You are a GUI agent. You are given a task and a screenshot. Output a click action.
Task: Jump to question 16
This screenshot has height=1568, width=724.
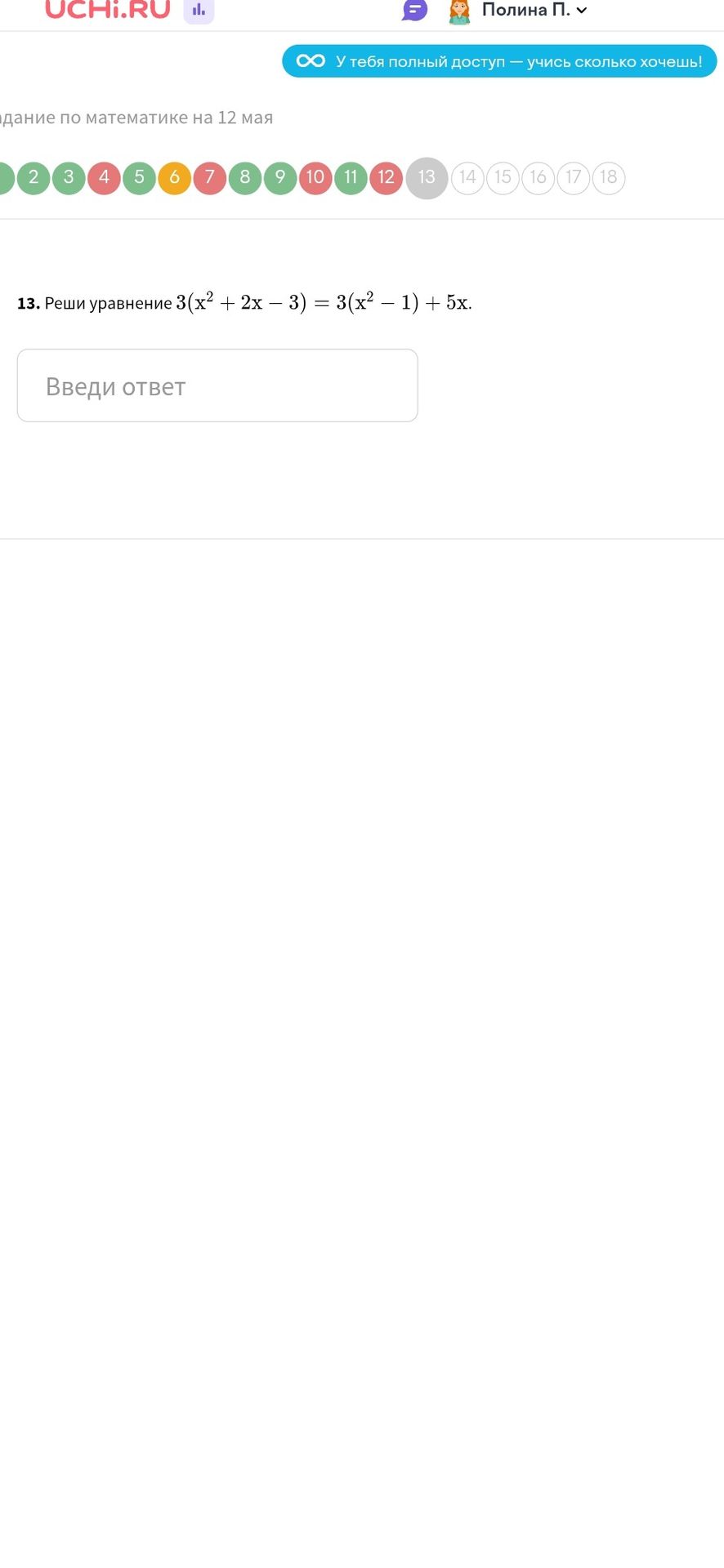(x=538, y=177)
